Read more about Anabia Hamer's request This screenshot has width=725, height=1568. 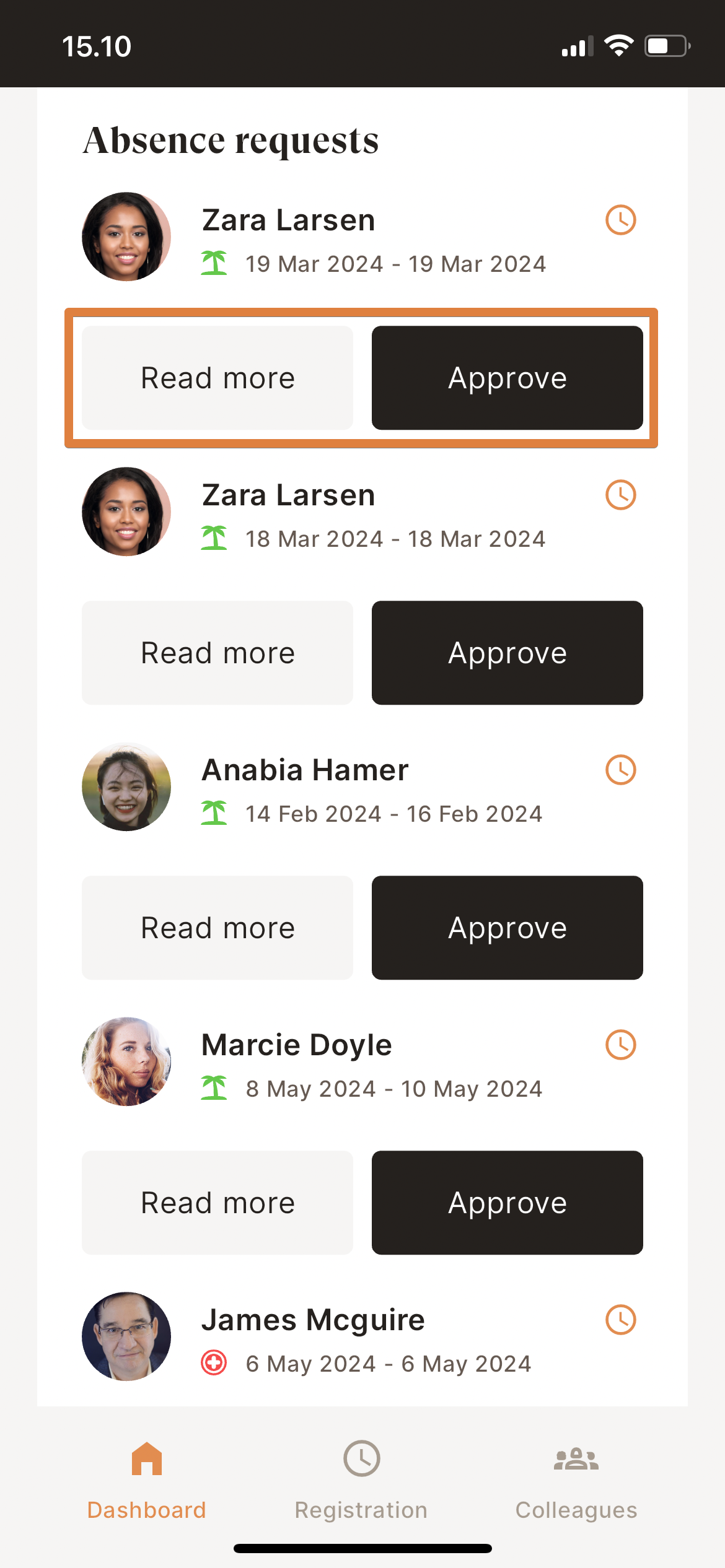tap(217, 928)
